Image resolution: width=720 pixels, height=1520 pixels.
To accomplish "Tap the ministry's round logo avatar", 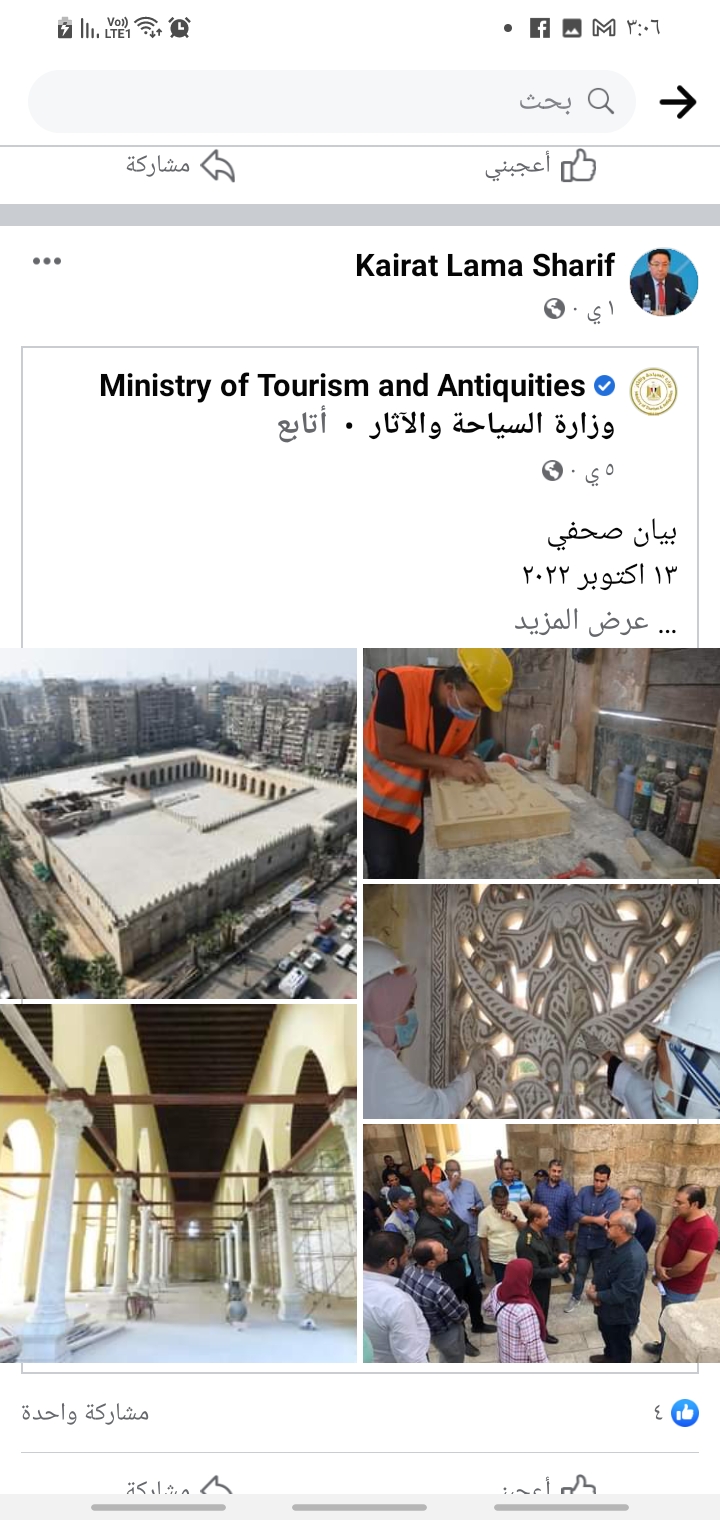I will [653, 391].
